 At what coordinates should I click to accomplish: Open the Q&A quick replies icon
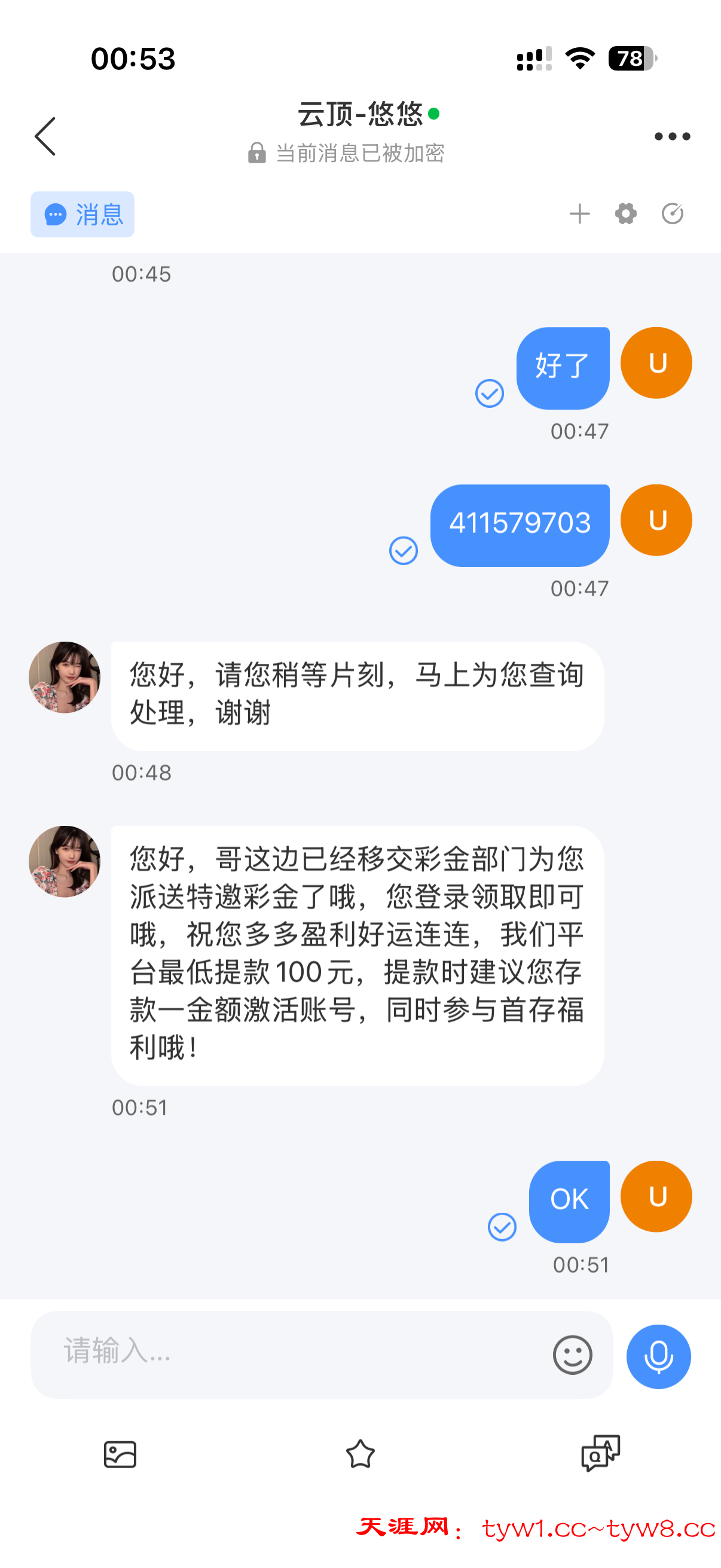tap(600, 1454)
